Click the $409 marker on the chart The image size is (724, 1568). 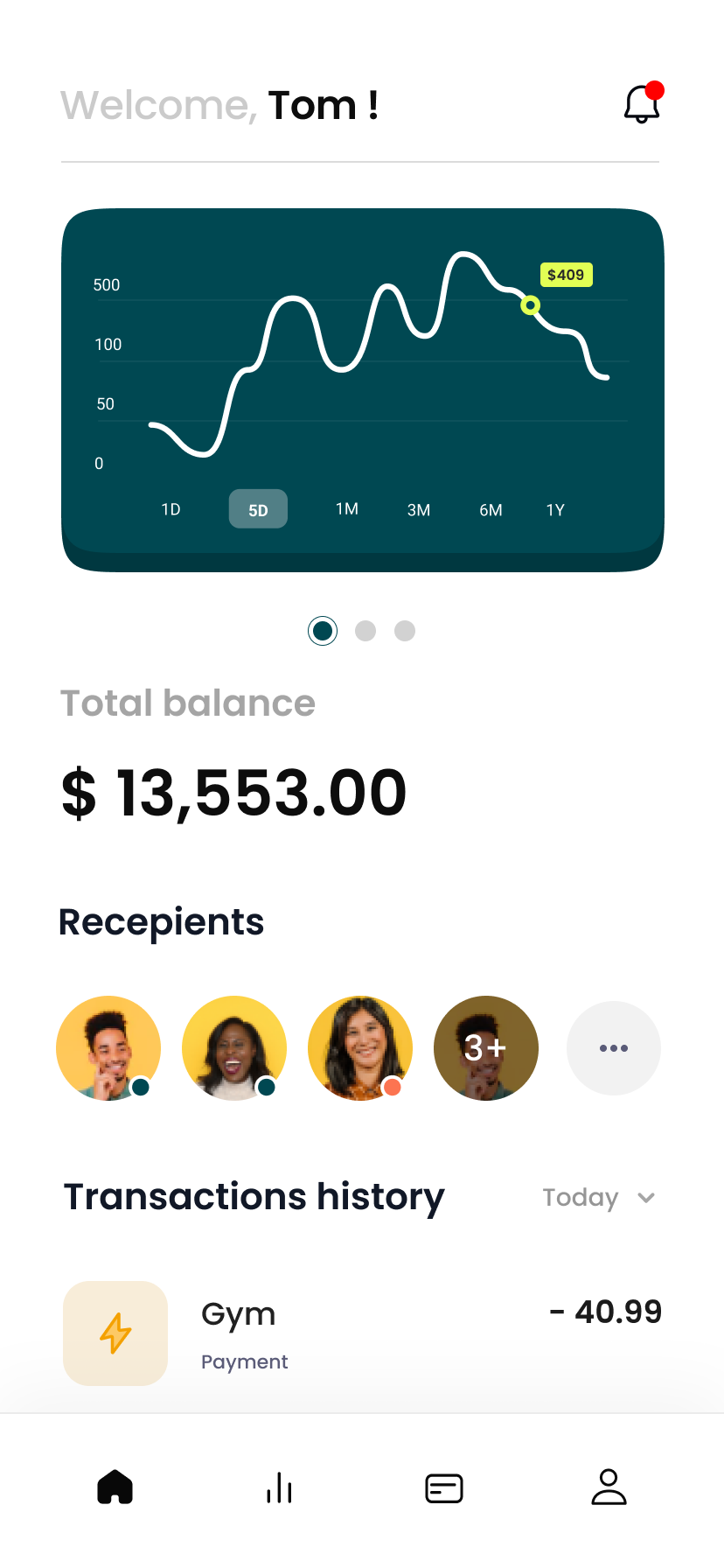(x=566, y=275)
